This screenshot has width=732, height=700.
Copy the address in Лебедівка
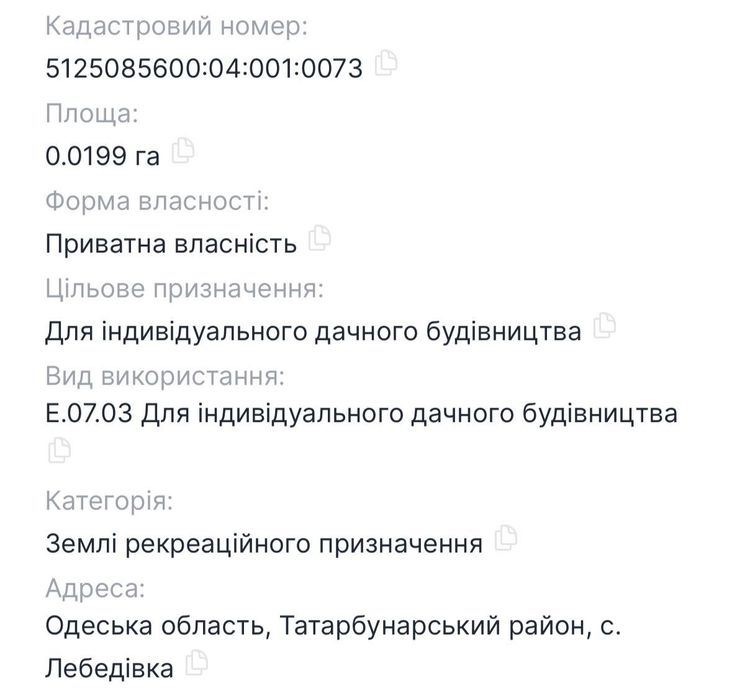197,662
